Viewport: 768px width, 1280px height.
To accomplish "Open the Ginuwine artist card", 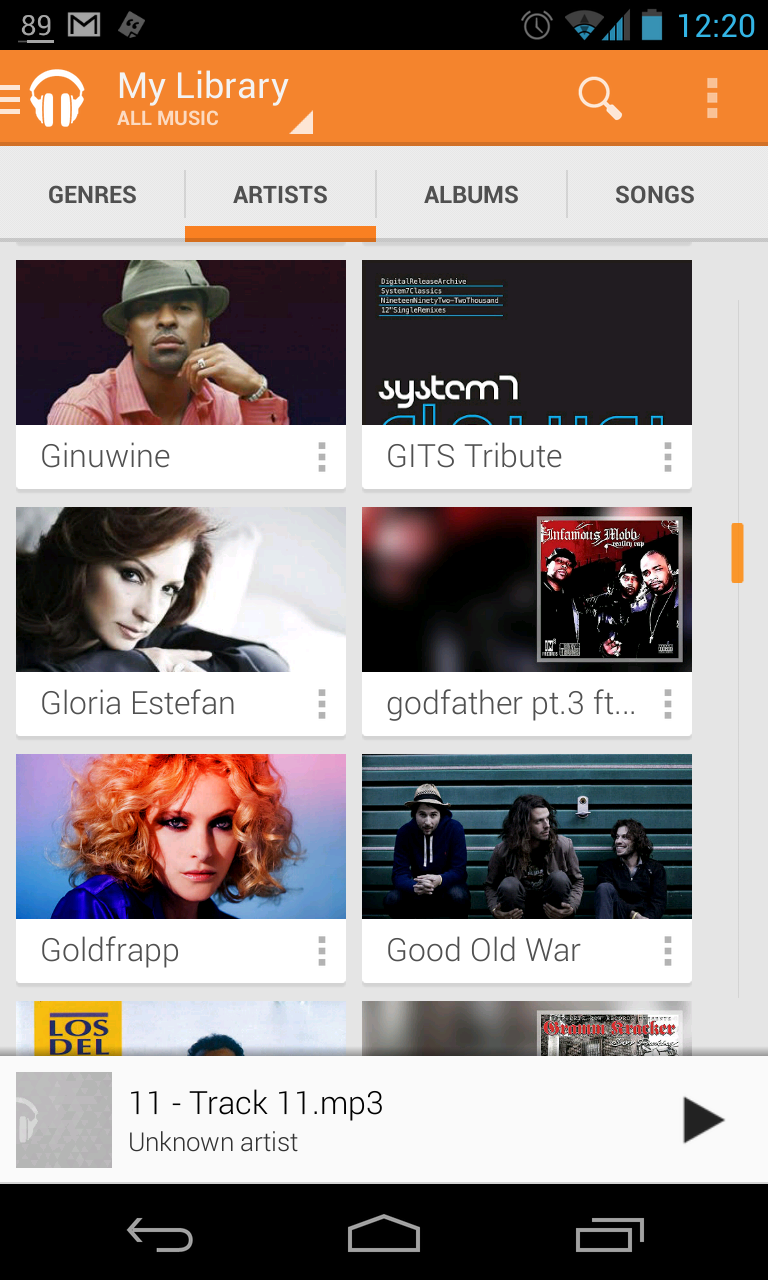I will [181, 374].
